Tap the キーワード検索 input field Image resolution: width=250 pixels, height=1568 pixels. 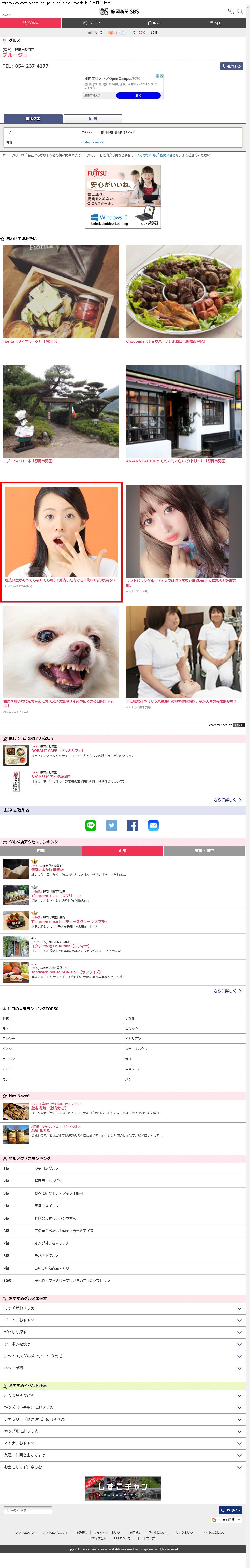point(28,1510)
